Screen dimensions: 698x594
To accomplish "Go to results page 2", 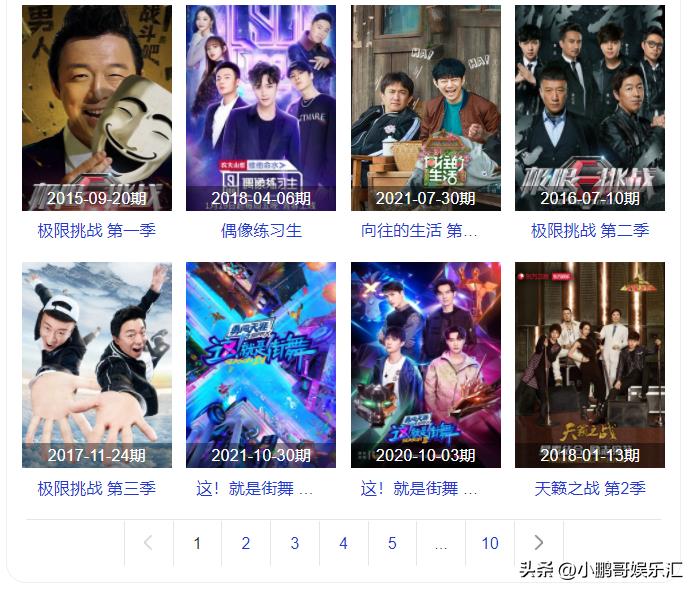I will point(246,543).
